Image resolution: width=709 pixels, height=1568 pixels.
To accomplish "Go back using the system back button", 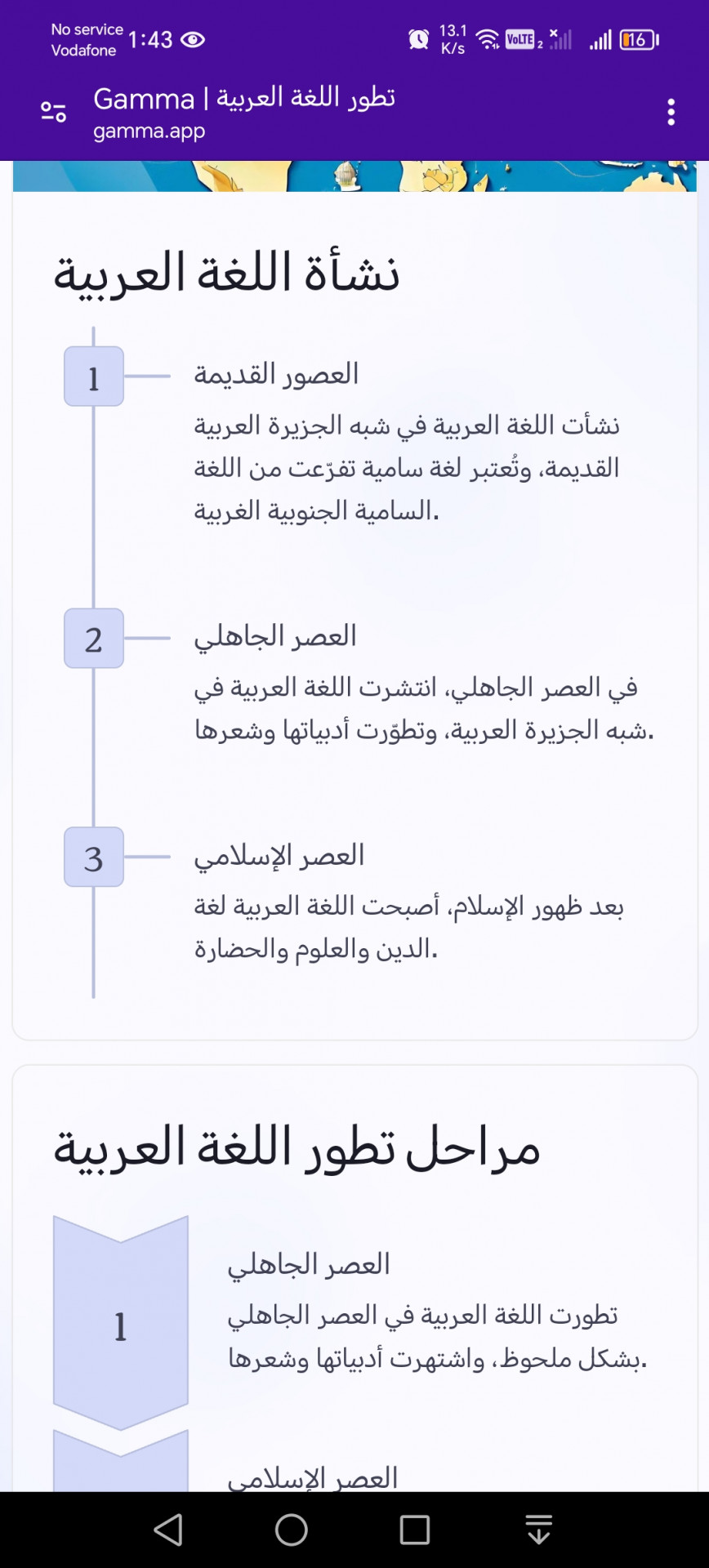I will 168,1530.
